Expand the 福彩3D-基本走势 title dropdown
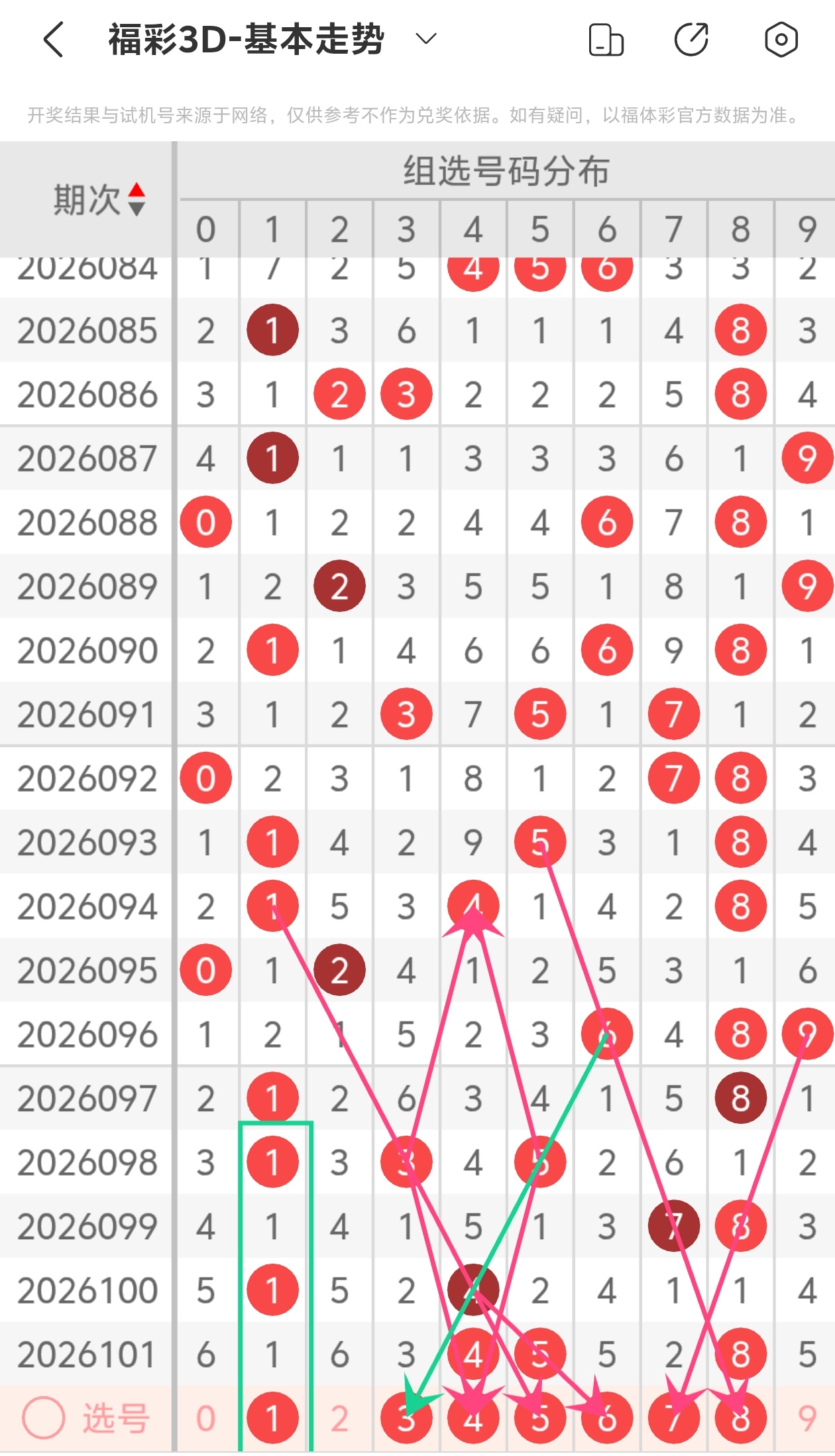The height and width of the screenshot is (1456, 835). [425, 38]
